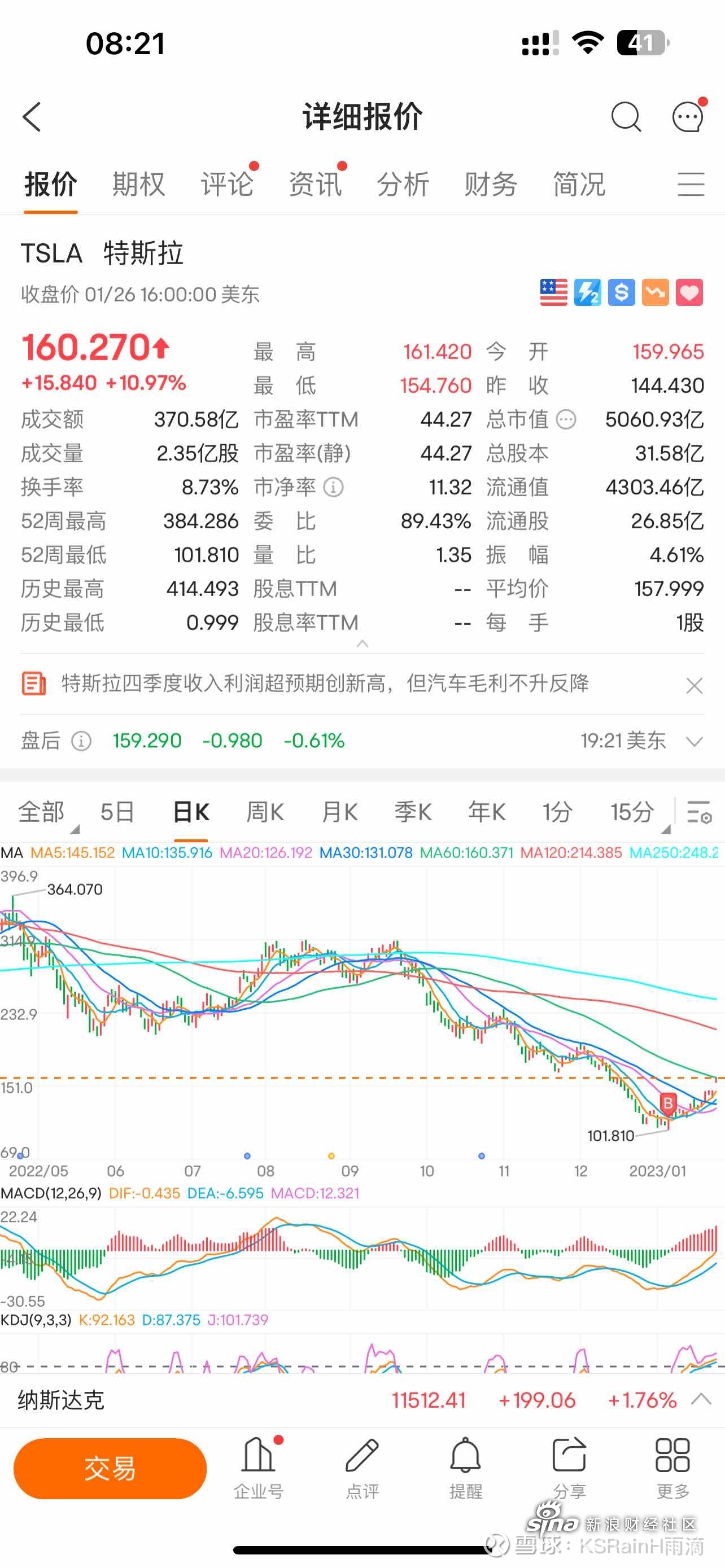Go back to the previous page
Viewport: 725px width, 1568px height.
[32, 117]
